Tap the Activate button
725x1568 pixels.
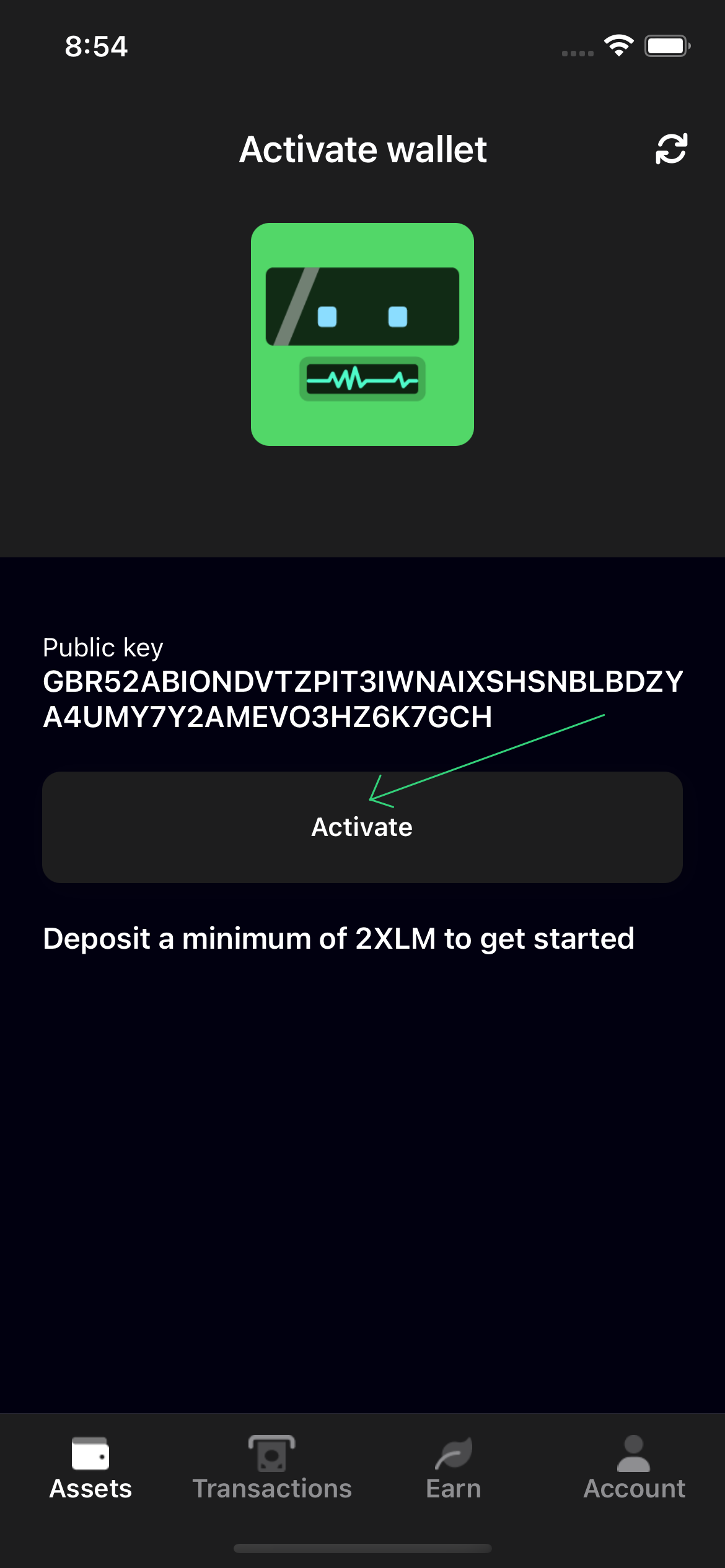pyautogui.click(x=362, y=827)
